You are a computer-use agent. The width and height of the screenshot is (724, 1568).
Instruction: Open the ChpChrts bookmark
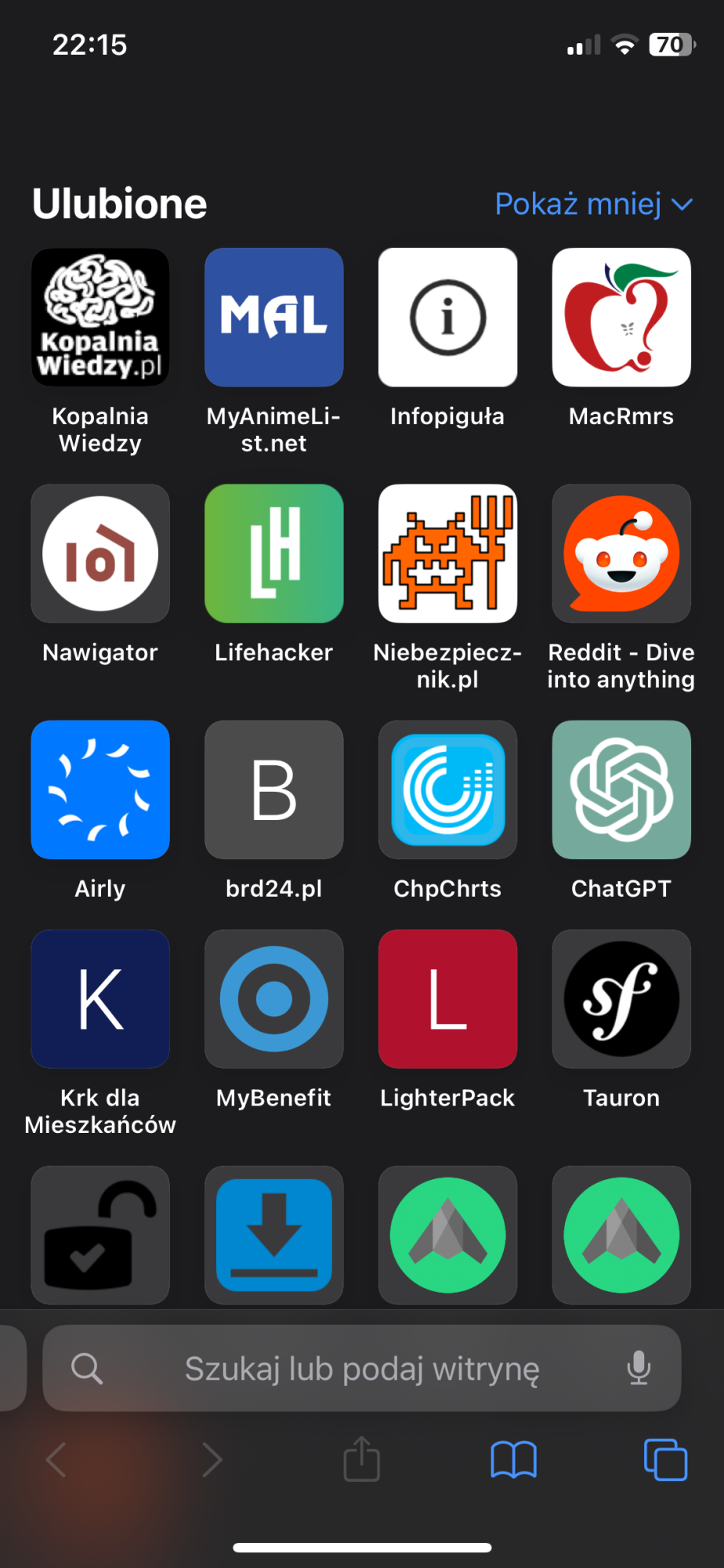coord(447,789)
